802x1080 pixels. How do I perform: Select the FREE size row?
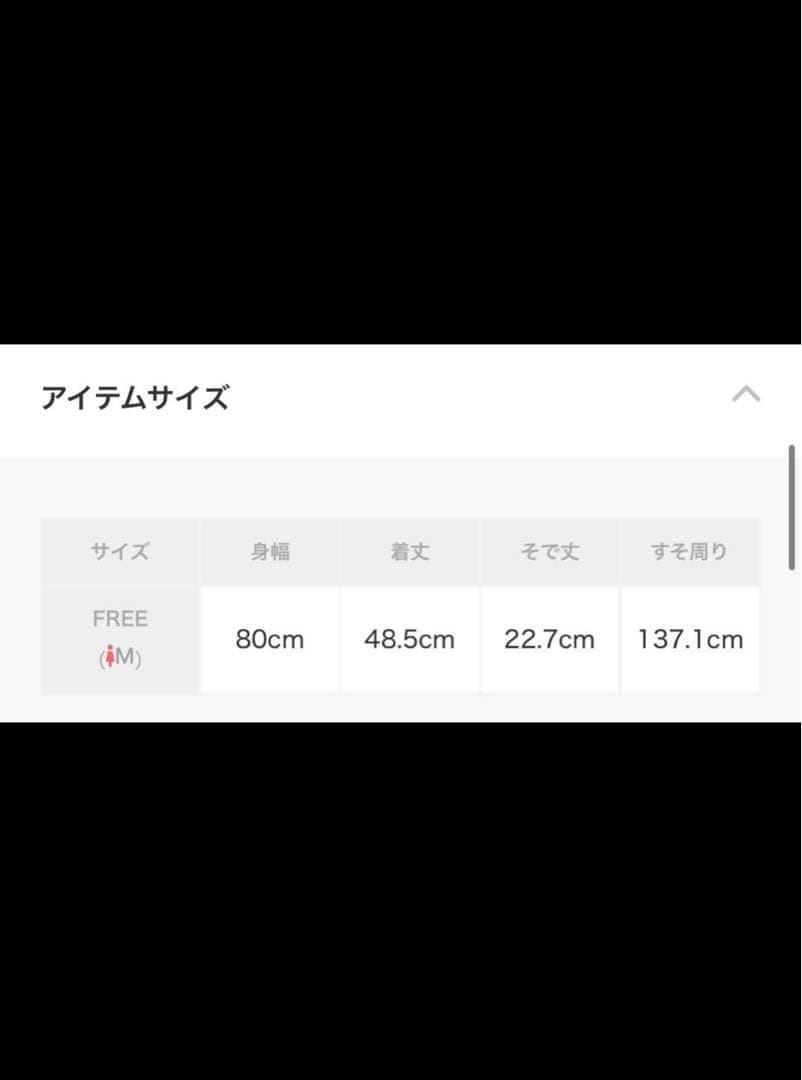119,638
